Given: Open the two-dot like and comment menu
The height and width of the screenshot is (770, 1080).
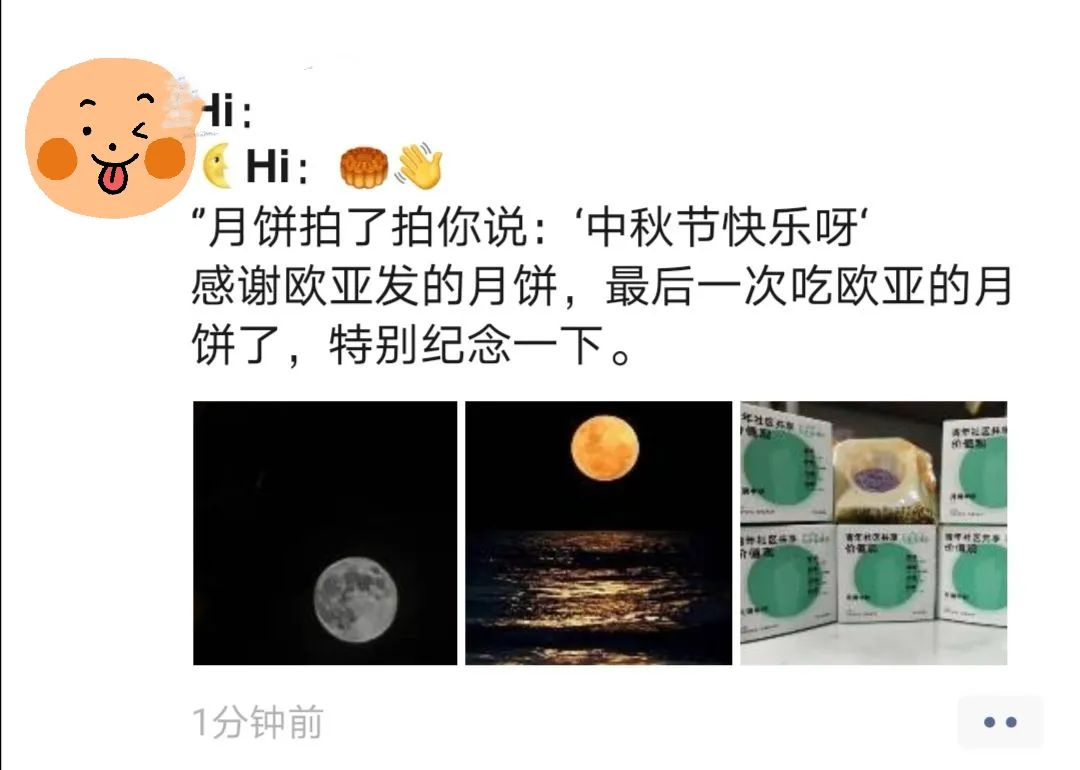Looking at the screenshot, I should pos(999,721).
